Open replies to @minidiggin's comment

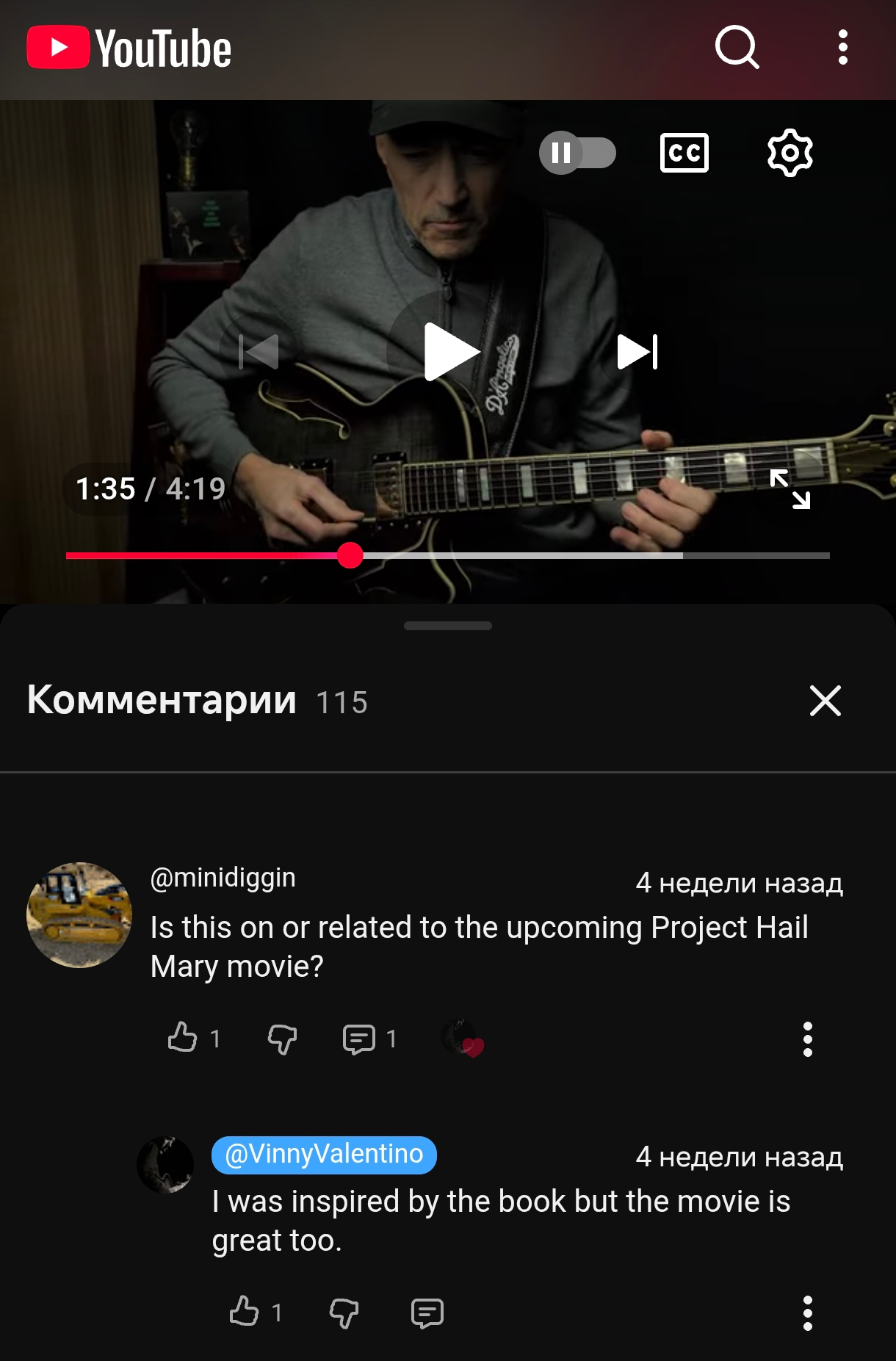pyautogui.click(x=359, y=1039)
